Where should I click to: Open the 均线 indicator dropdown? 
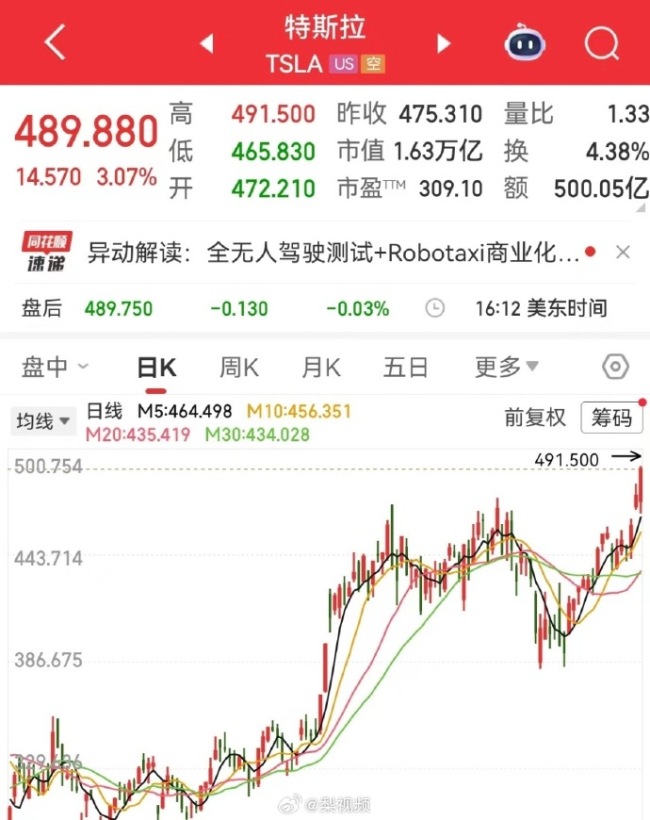tap(44, 421)
